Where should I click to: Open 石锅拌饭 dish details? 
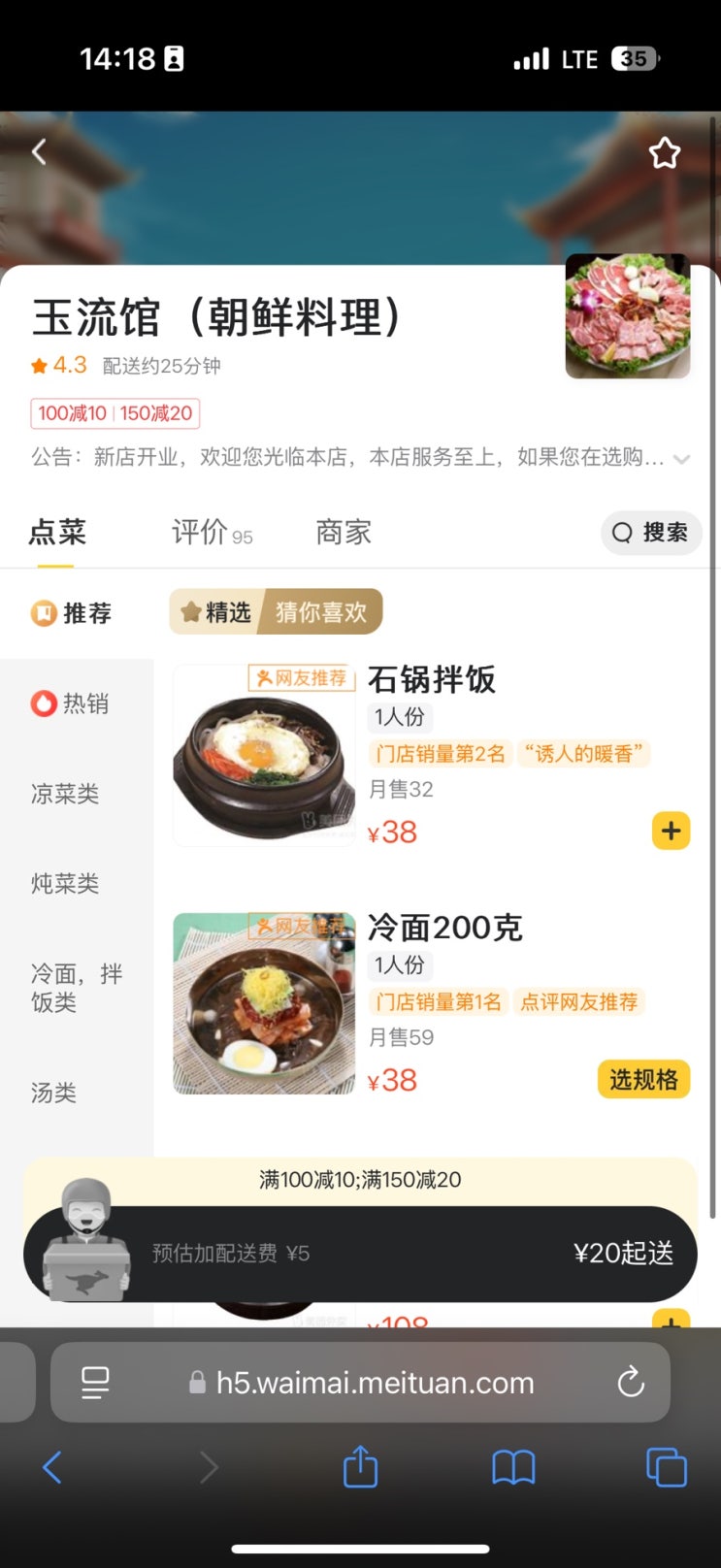431,679
